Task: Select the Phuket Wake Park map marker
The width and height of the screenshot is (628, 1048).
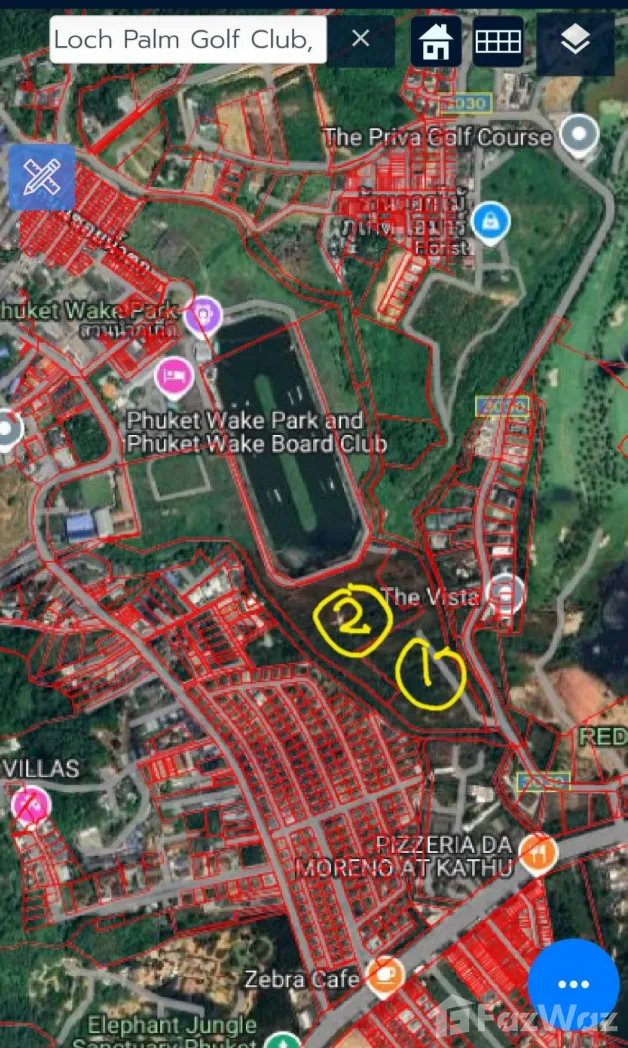Action: (x=205, y=315)
